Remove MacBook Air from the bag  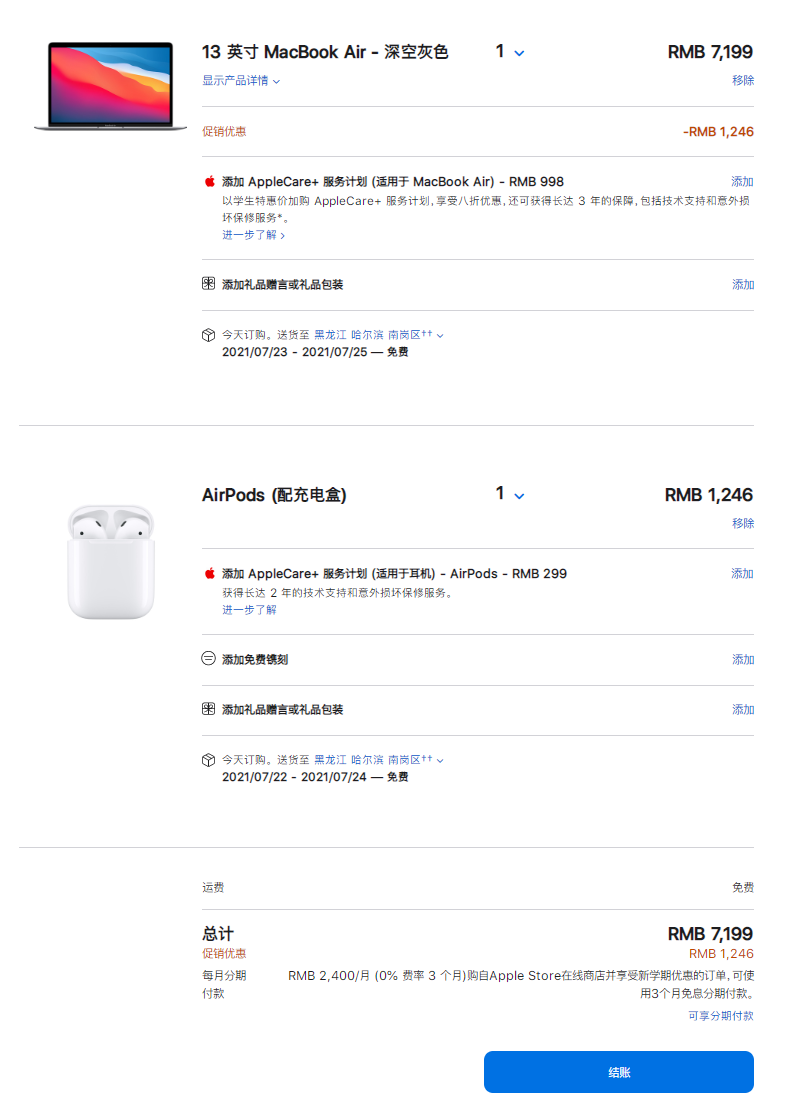(742, 80)
